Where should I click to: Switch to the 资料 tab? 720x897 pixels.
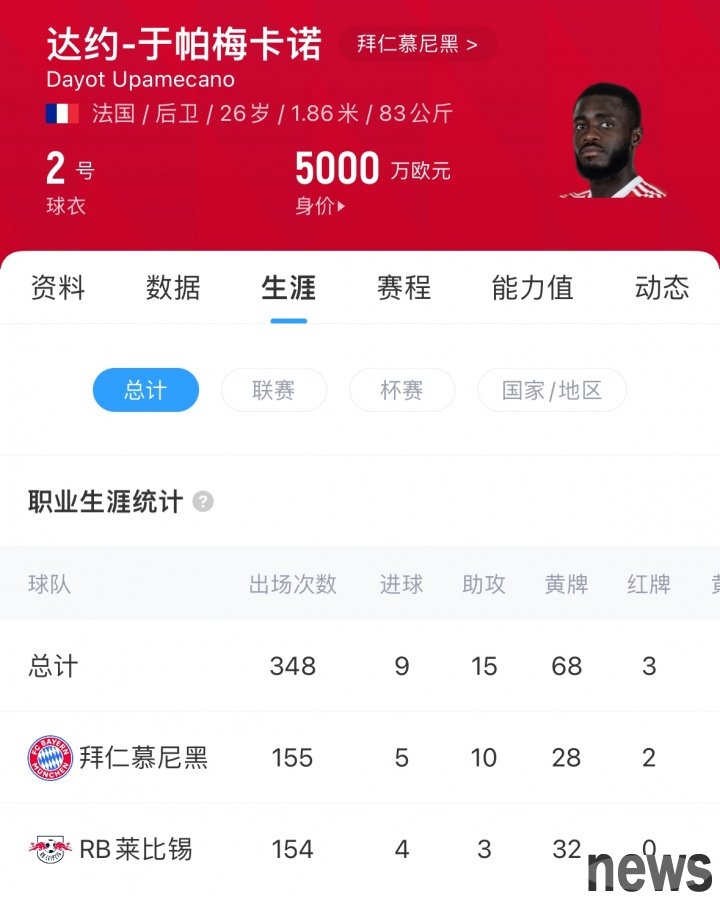[x=58, y=288]
